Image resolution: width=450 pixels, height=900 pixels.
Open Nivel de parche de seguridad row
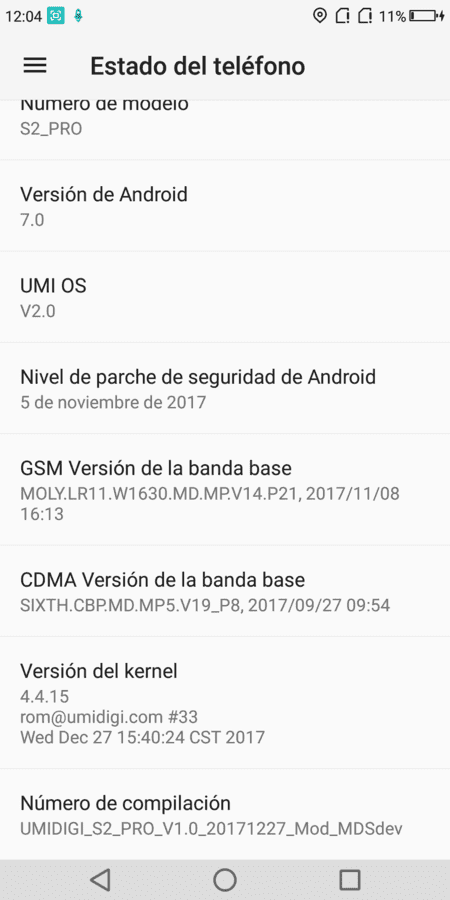tap(225, 389)
